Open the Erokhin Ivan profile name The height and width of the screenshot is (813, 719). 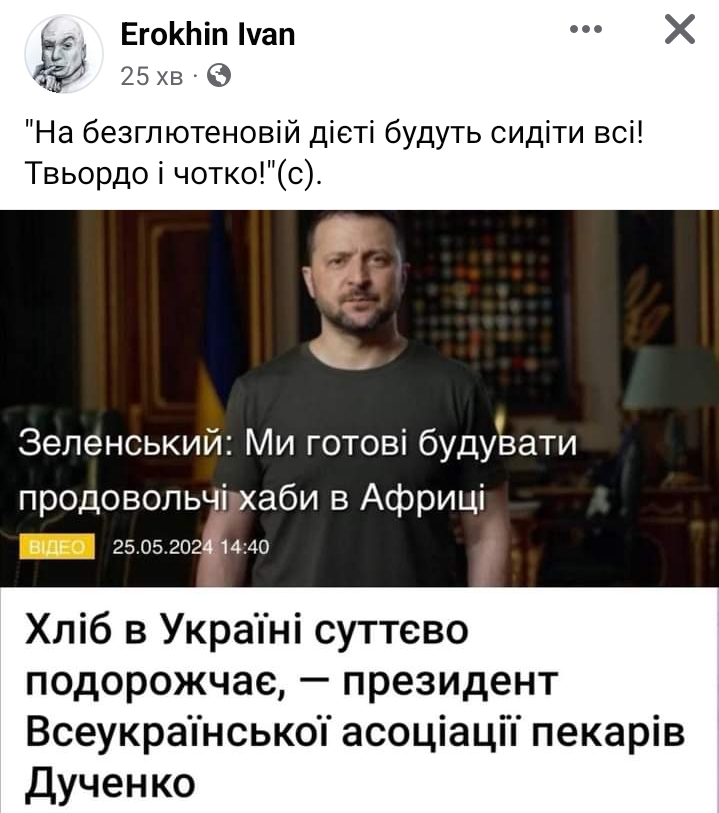[x=207, y=35]
